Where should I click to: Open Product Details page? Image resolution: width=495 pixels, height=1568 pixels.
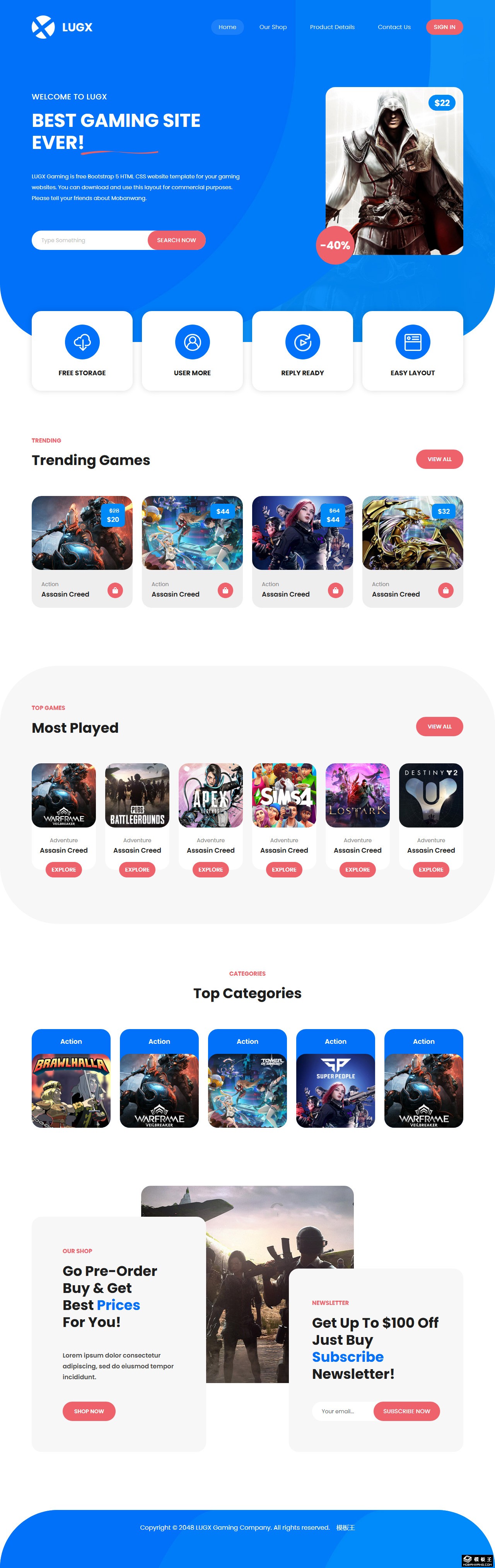(x=332, y=27)
